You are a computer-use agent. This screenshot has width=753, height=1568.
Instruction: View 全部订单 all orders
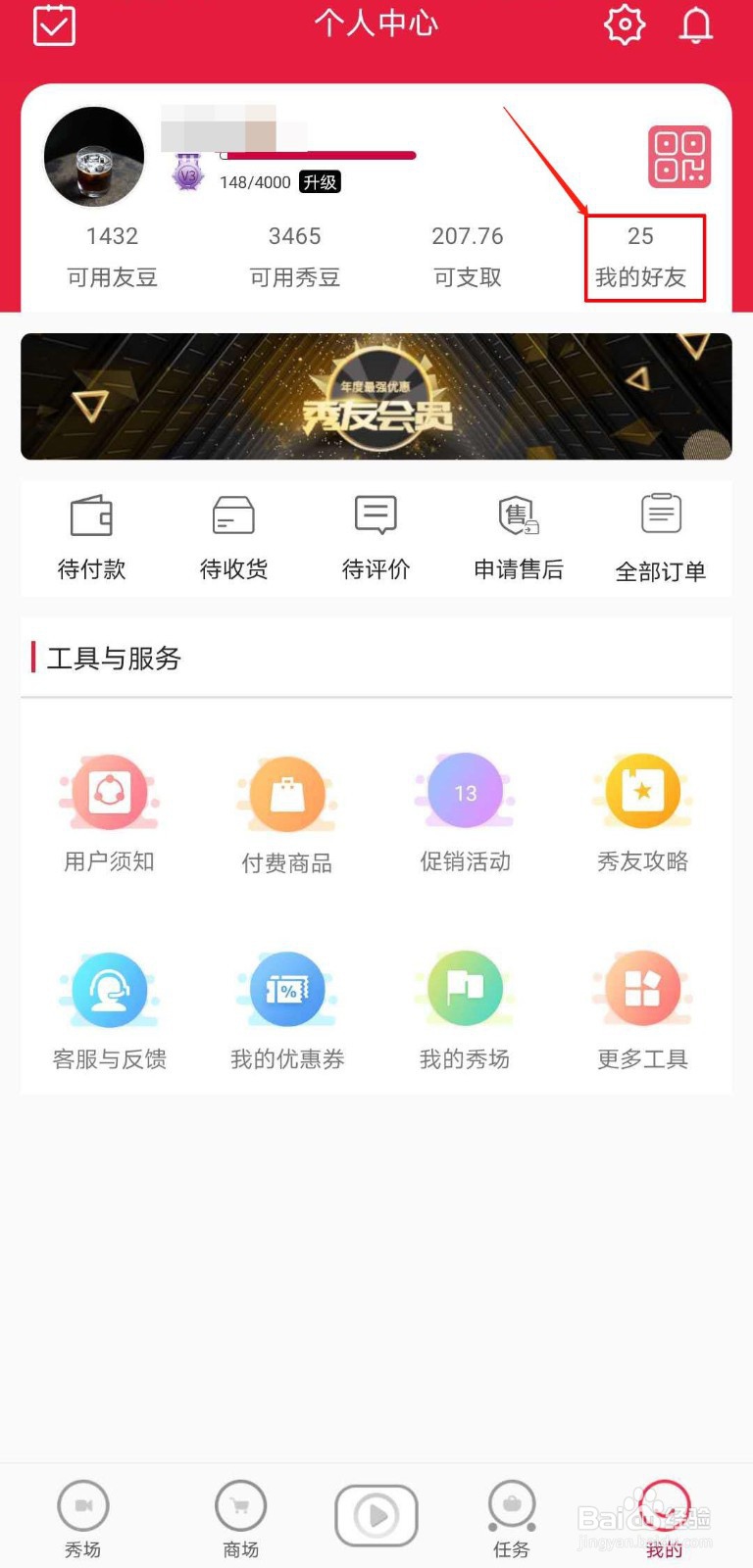pos(660,537)
